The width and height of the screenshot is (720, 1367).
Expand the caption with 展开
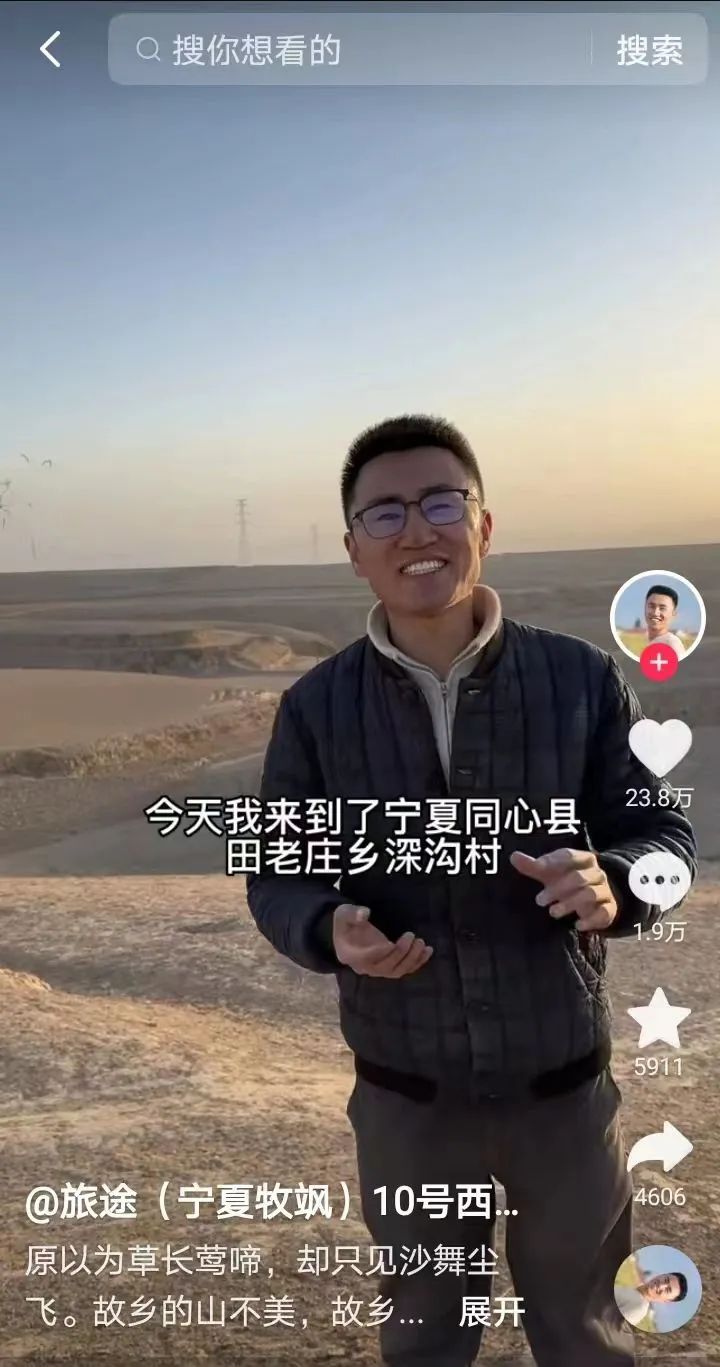pyautogui.click(x=491, y=1312)
